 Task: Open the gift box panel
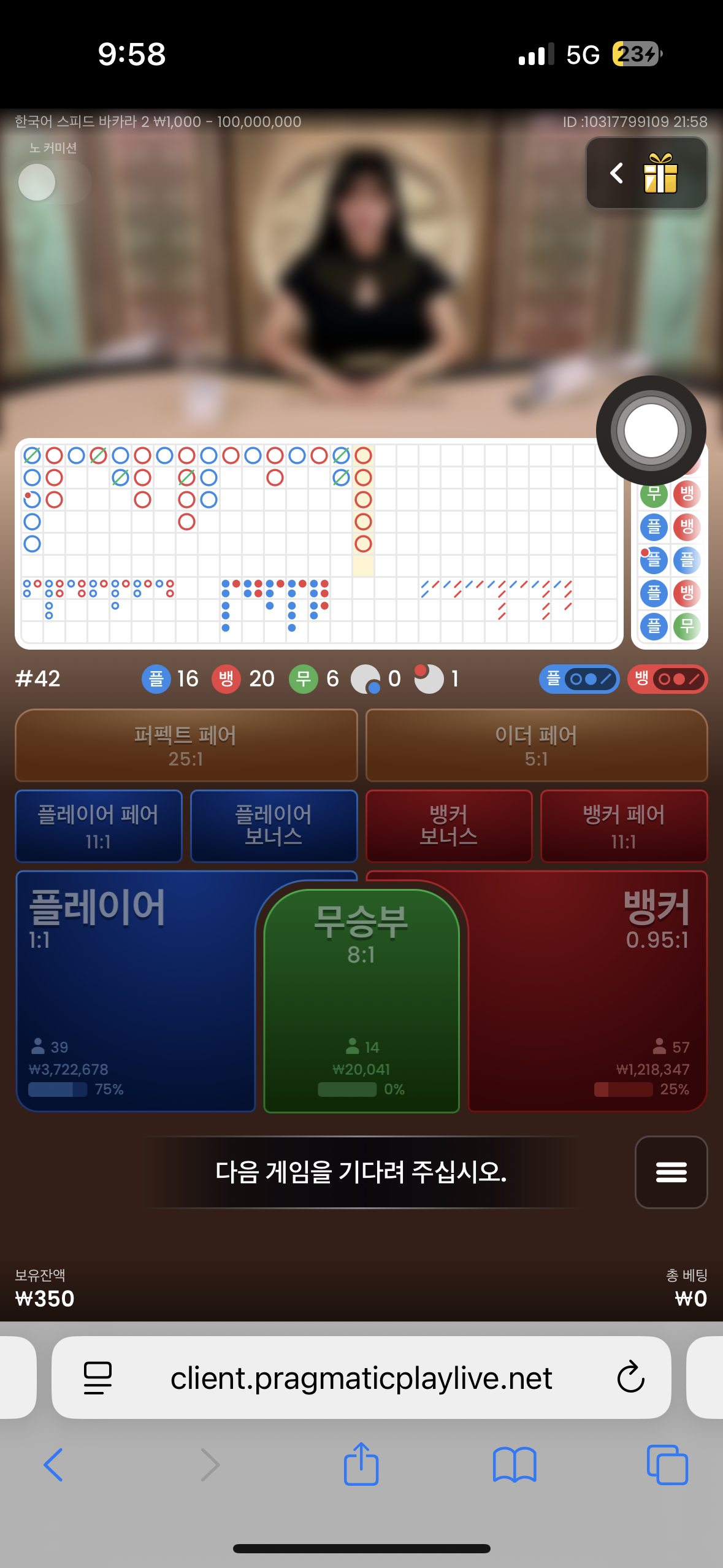(646, 173)
